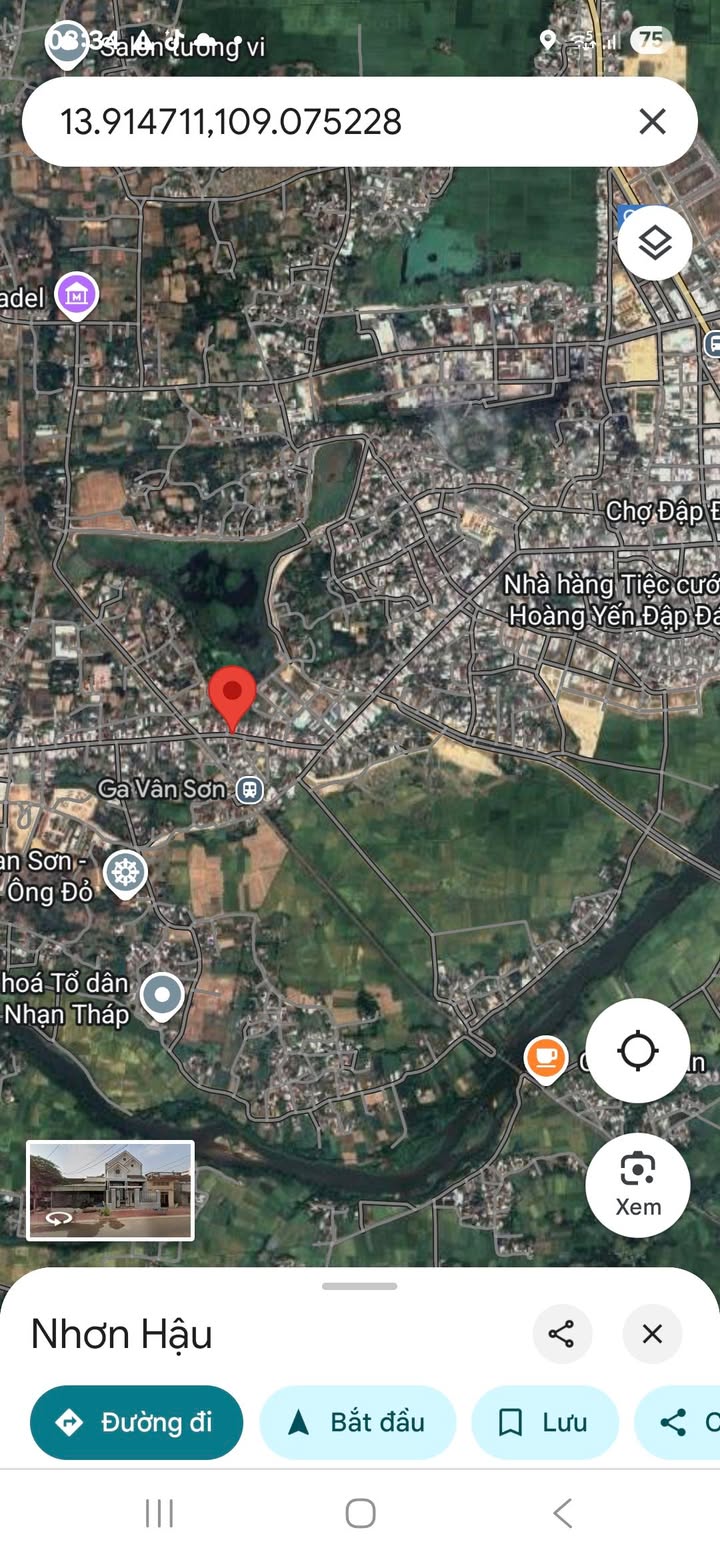Open the Xem live view button
The height and width of the screenshot is (1560, 720).
638,1185
